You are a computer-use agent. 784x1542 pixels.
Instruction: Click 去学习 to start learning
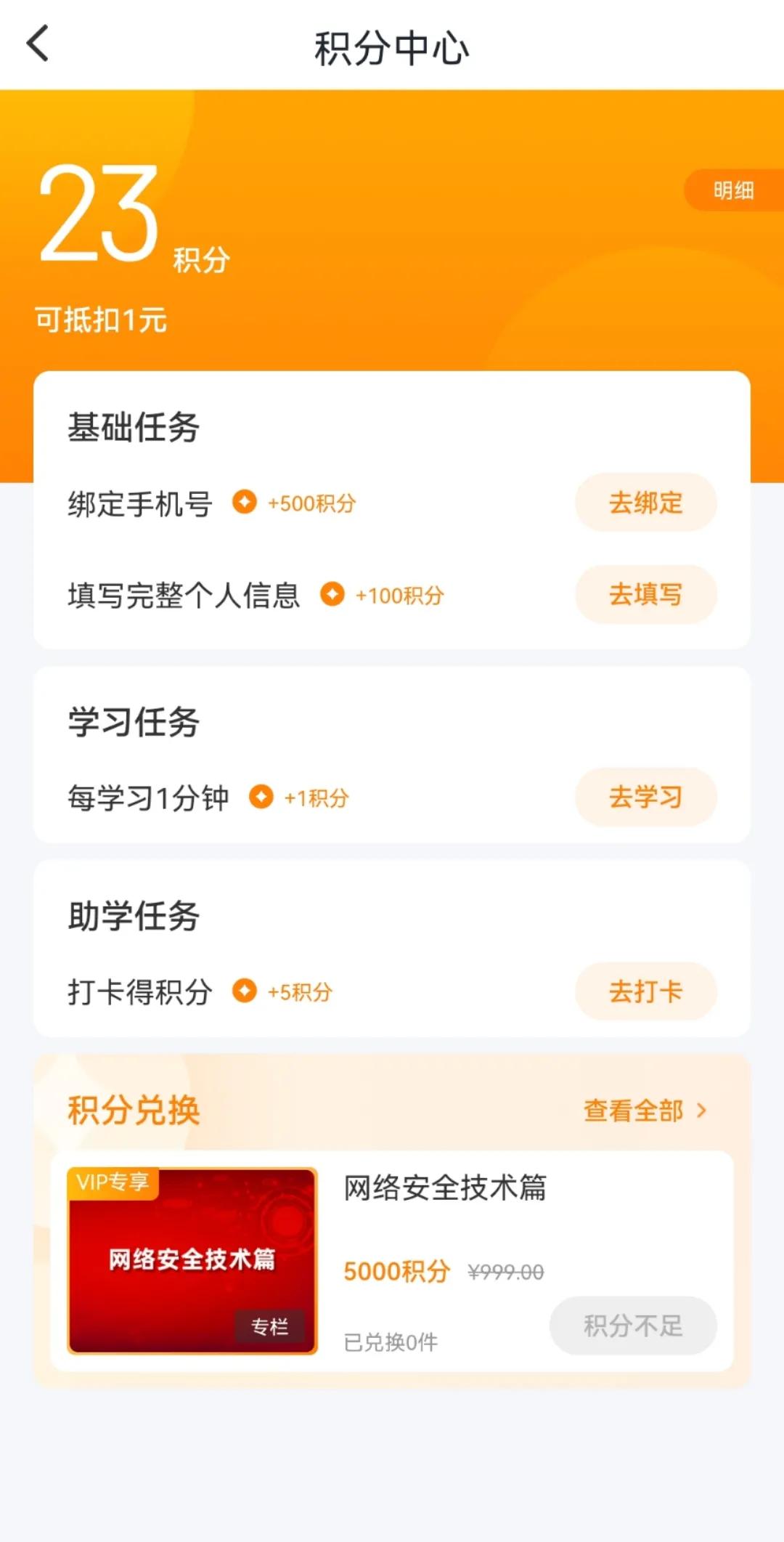pos(645,797)
